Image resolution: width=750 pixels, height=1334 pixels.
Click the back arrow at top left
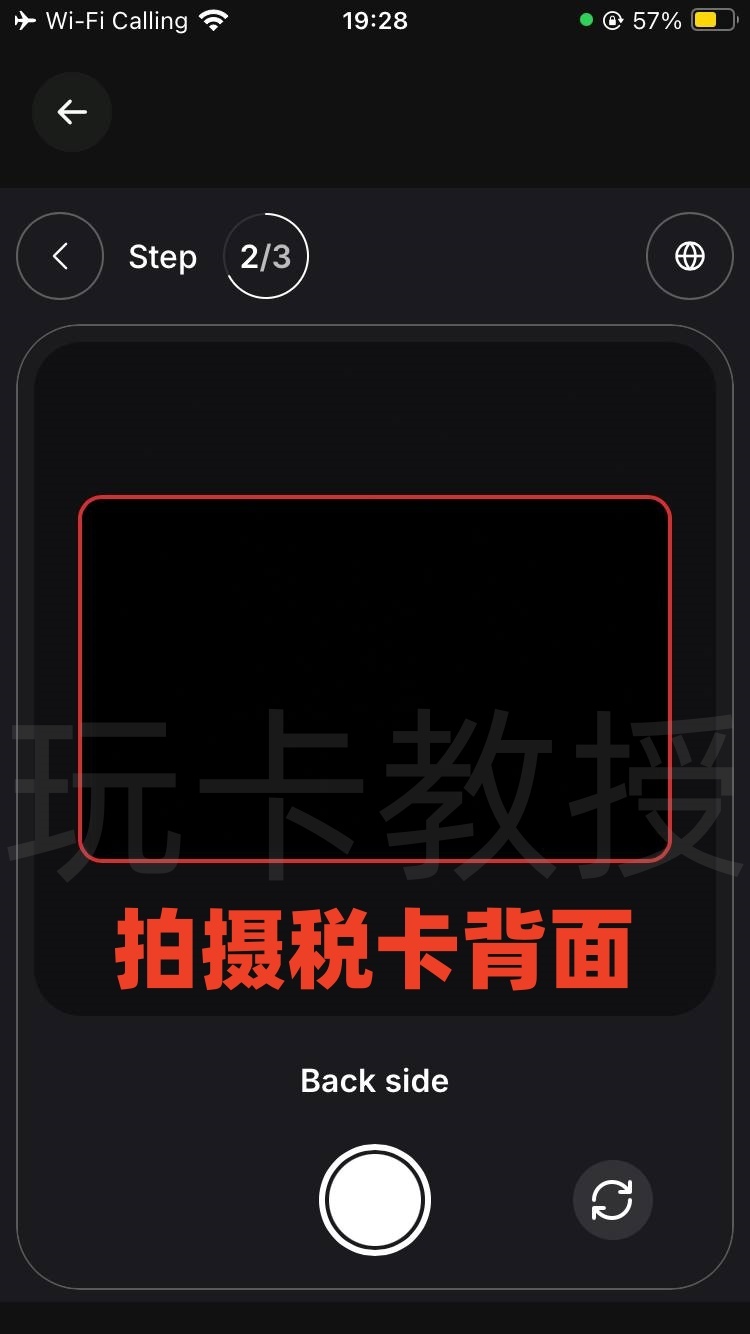click(71, 112)
